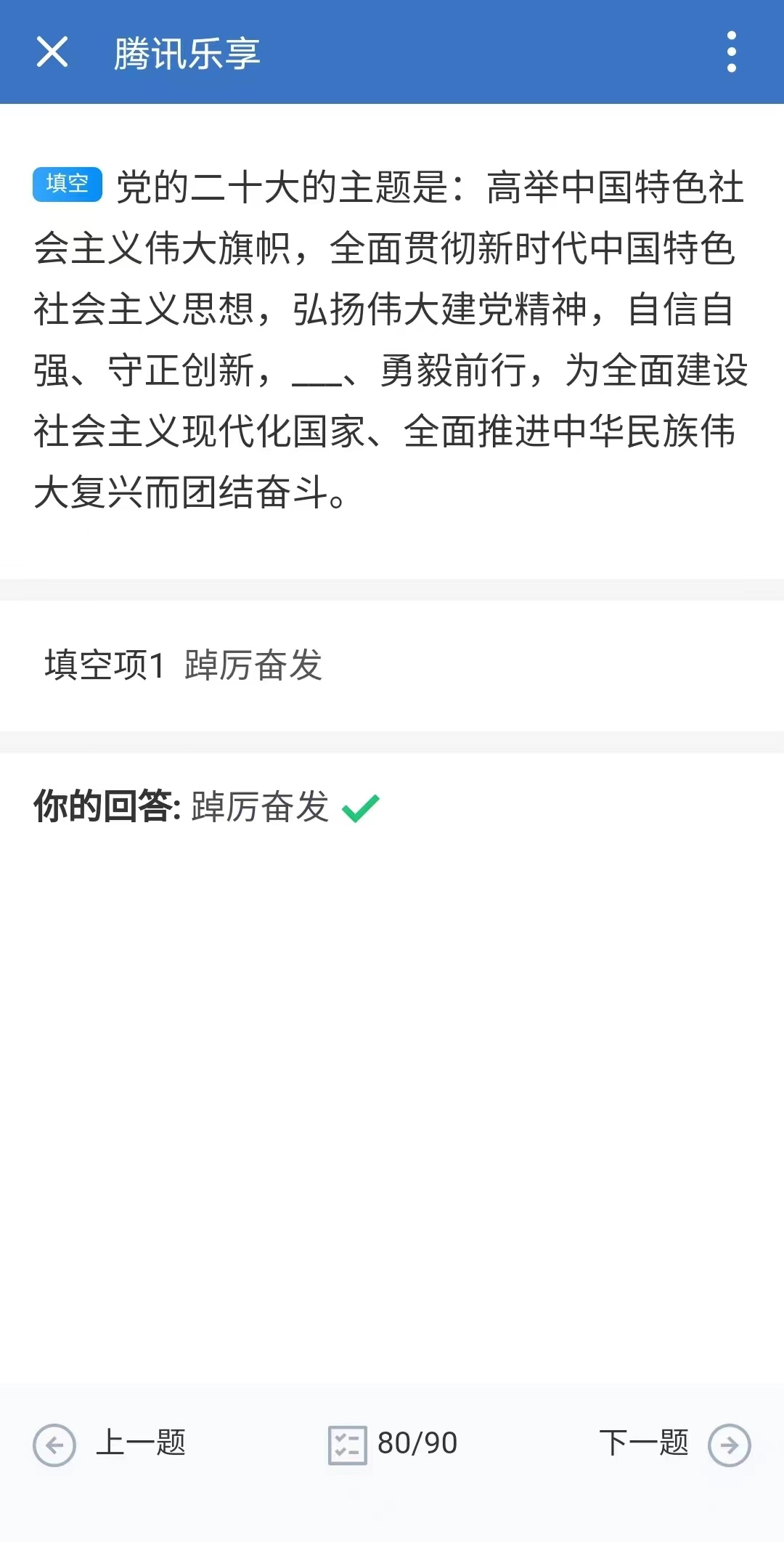This screenshot has width=784, height=1542.
Task: Open the 80/90 question list
Action: tap(393, 1444)
